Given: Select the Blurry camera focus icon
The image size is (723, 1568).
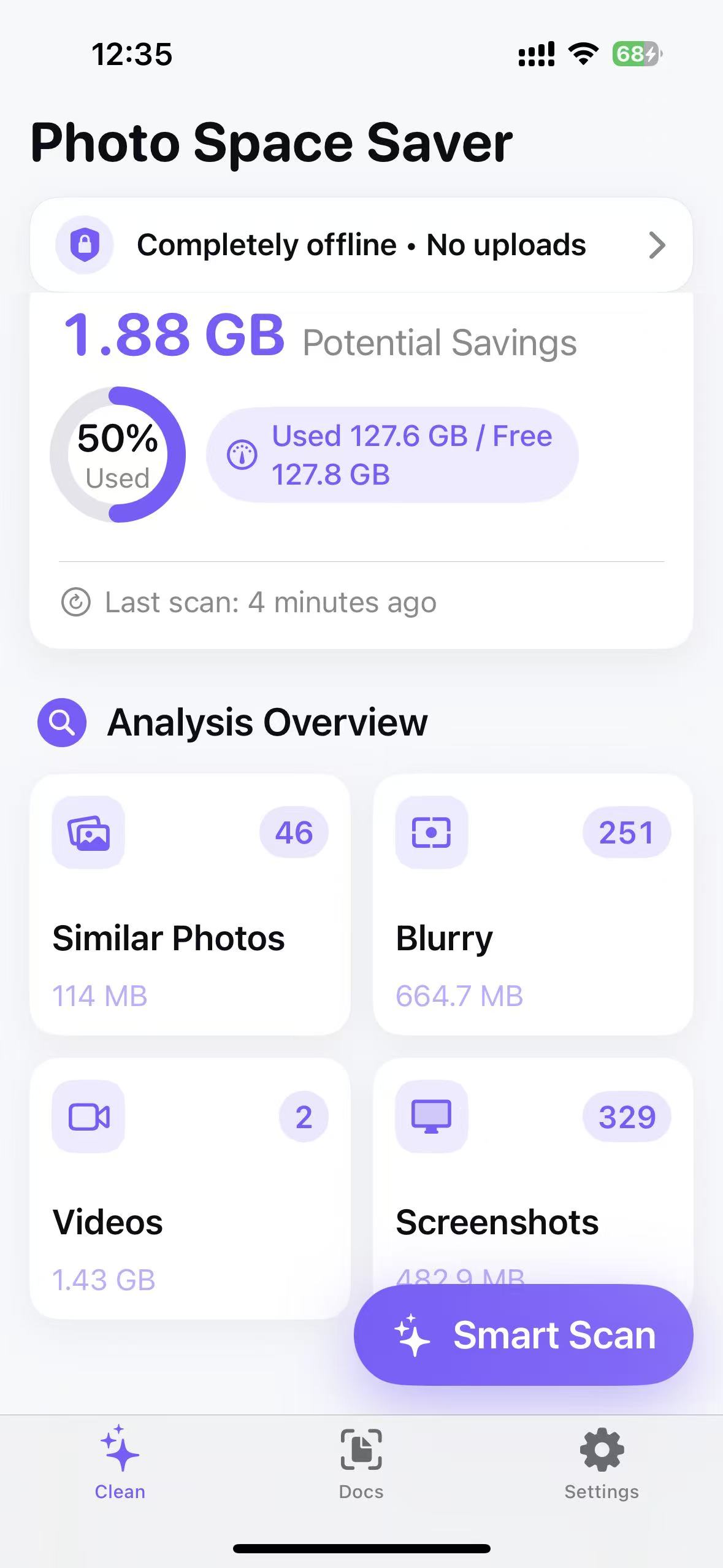Looking at the screenshot, I should 431,832.
